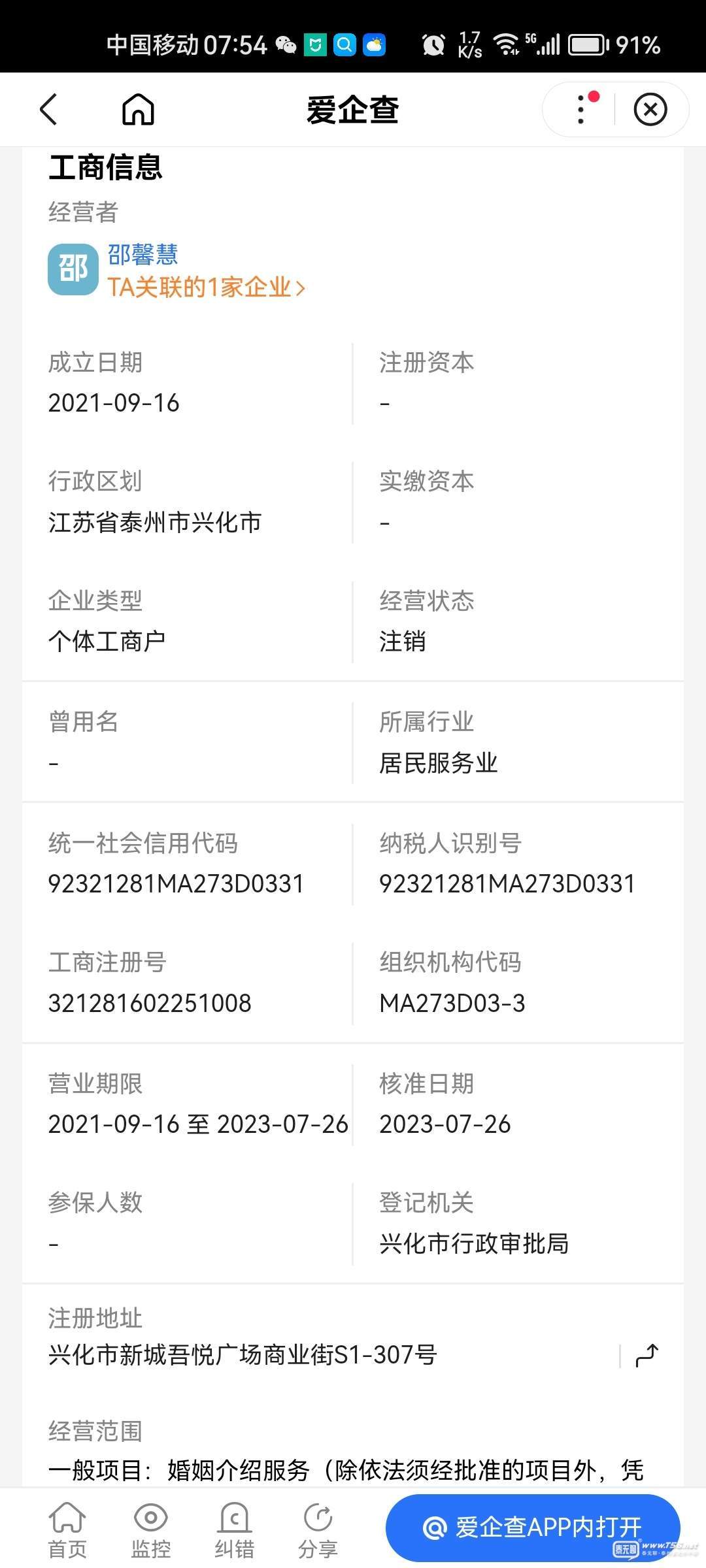Open operator 邵馨慧's profile link
The width and height of the screenshot is (706, 1568).
tap(143, 255)
